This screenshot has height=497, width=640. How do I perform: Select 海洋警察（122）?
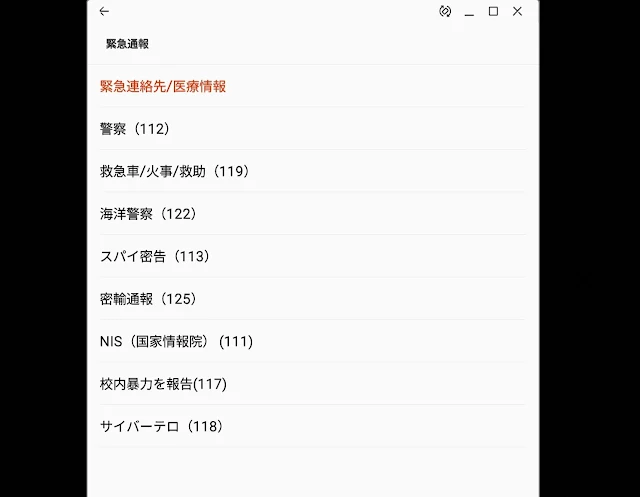click(x=149, y=214)
